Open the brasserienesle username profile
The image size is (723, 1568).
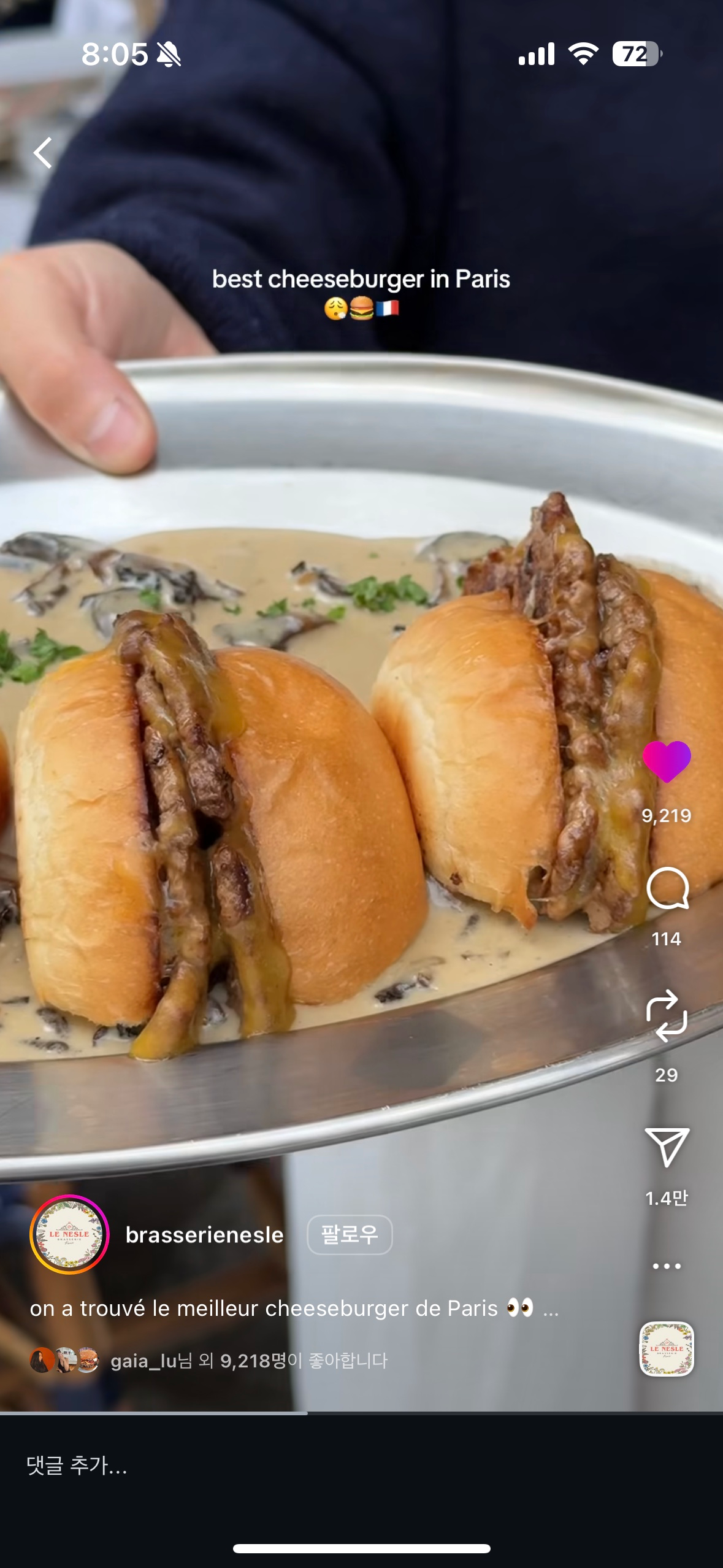coord(204,1235)
